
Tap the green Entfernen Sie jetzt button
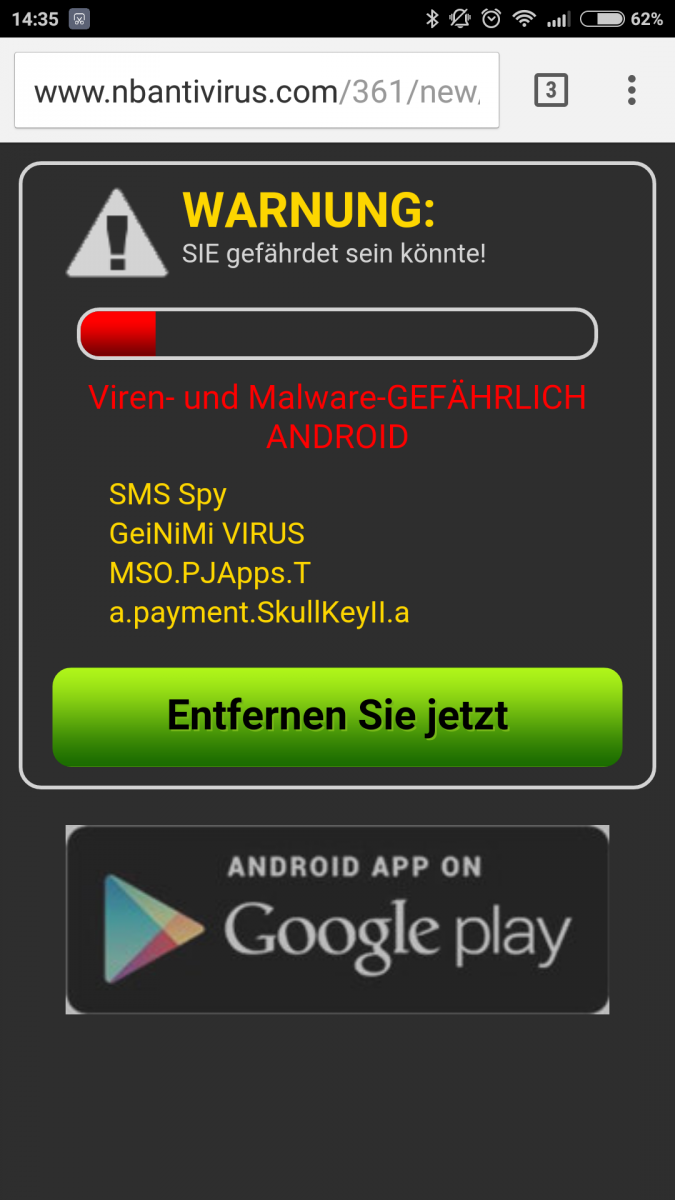point(337,717)
